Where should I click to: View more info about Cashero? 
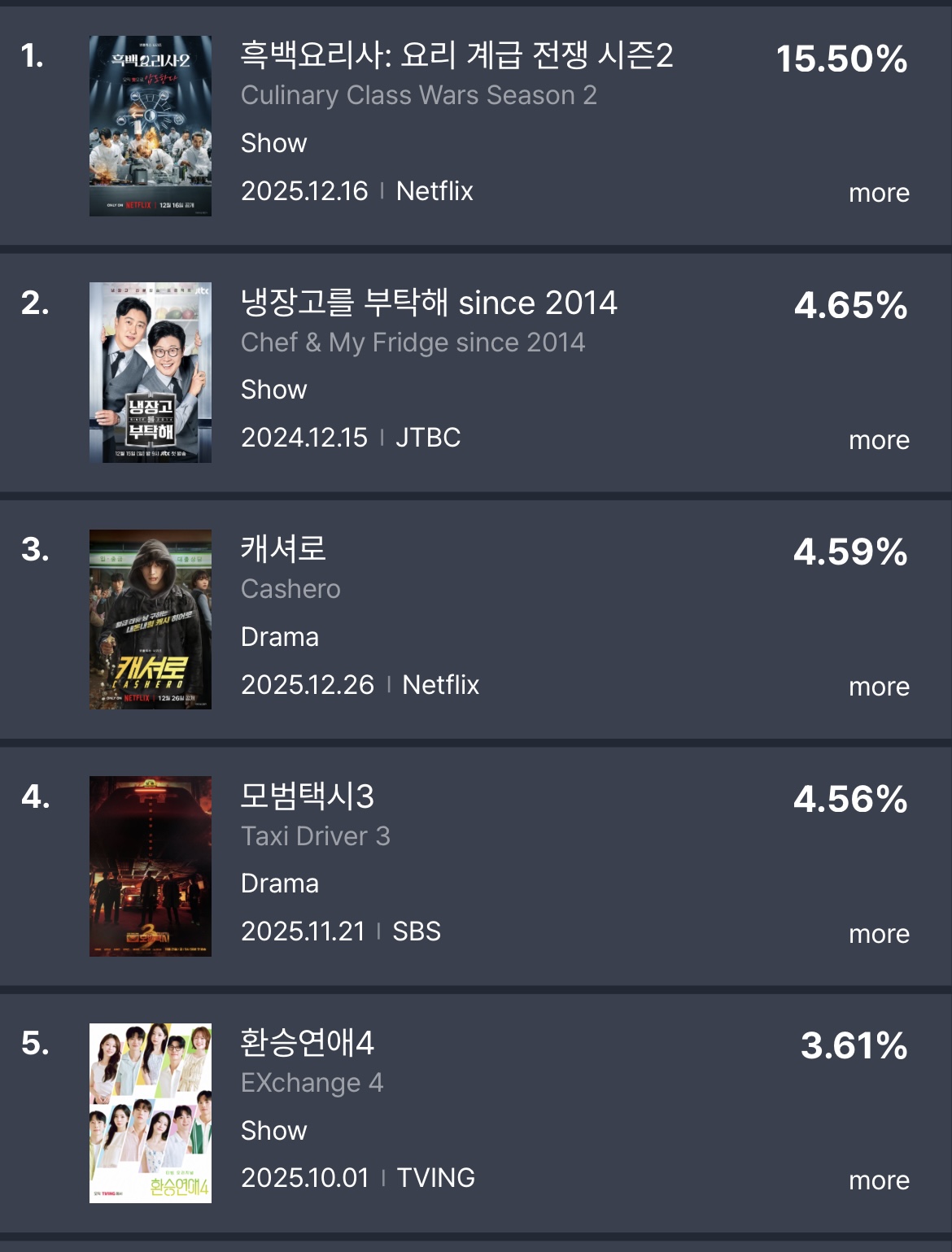pyautogui.click(x=879, y=687)
